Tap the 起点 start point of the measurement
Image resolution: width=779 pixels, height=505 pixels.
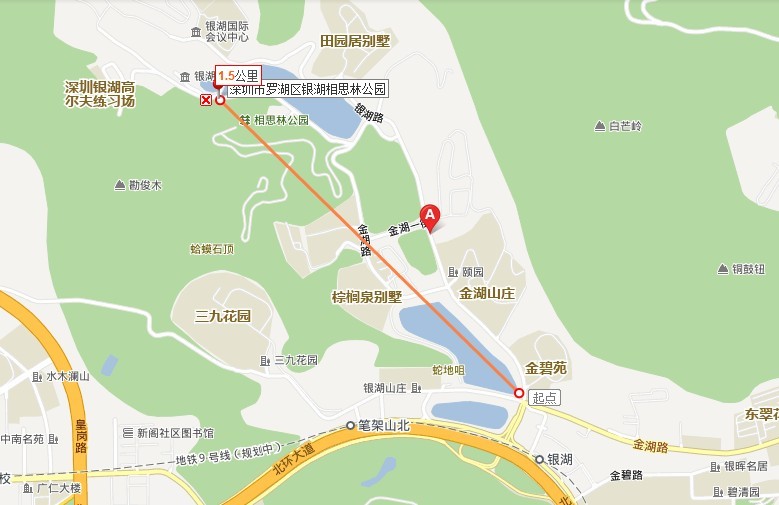519,394
